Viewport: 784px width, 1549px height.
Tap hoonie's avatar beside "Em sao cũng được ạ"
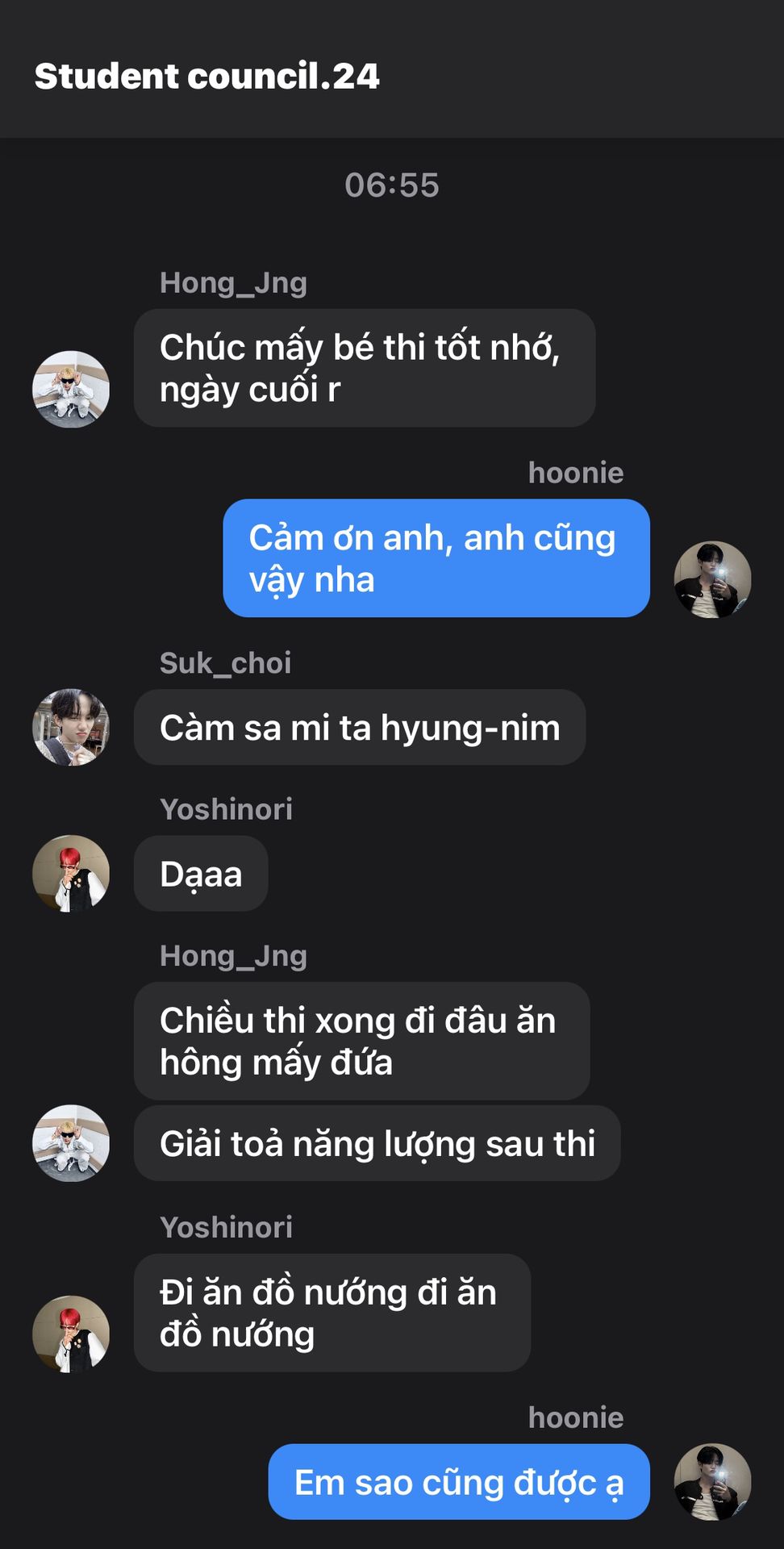tap(712, 1482)
